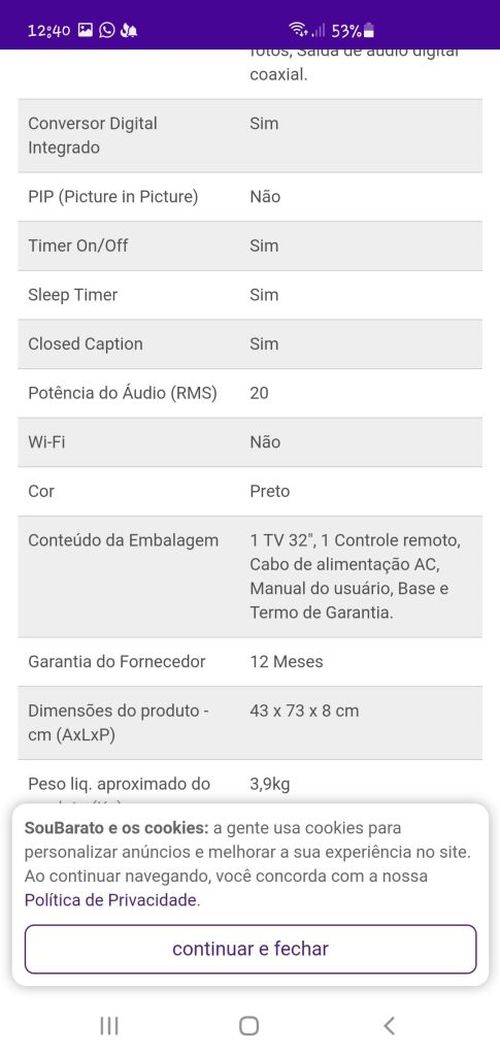The width and height of the screenshot is (500, 1056).
Task: Open recent apps from the navigation bar
Action: coord(109,1026)
